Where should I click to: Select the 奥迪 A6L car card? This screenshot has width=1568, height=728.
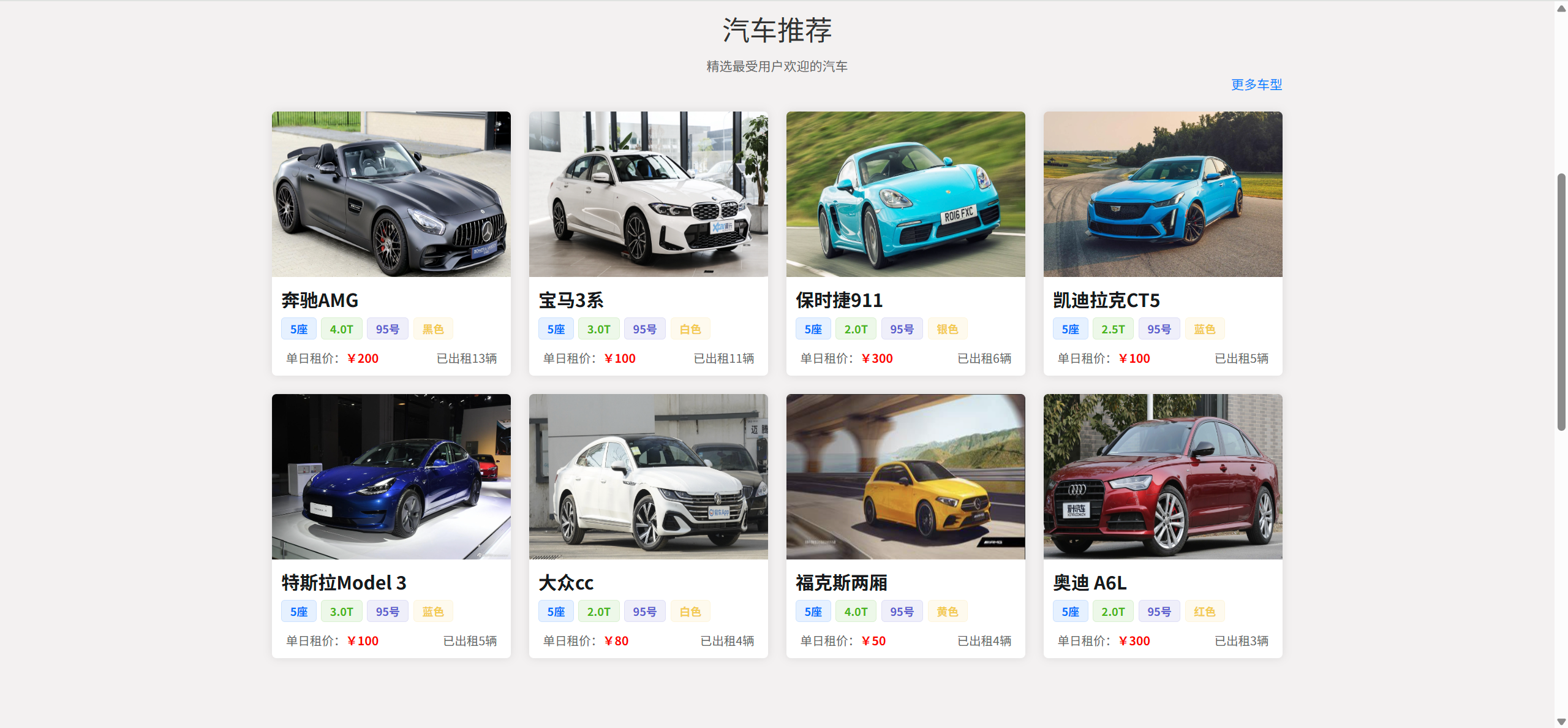pos(1163,477)
